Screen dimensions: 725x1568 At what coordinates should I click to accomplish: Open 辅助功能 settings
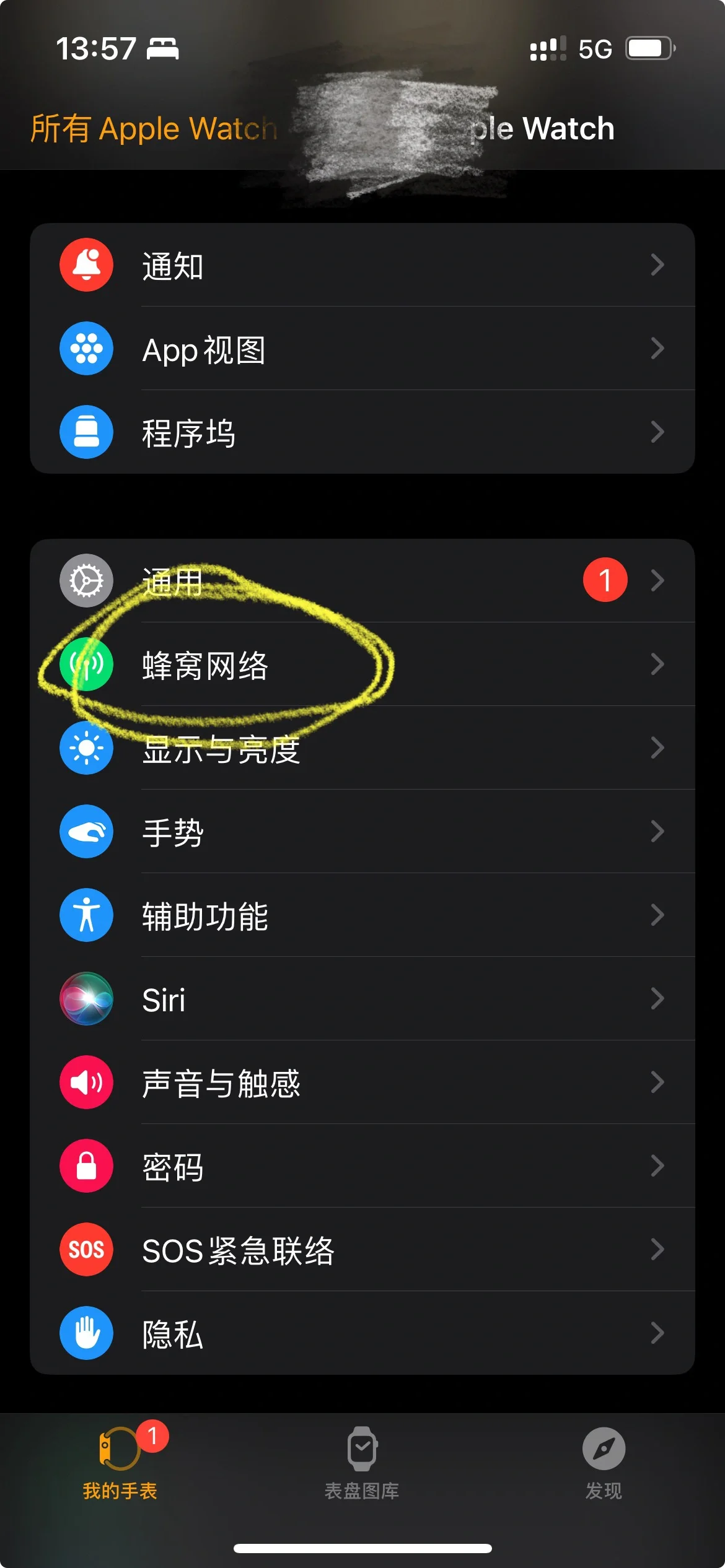[362, 915]
